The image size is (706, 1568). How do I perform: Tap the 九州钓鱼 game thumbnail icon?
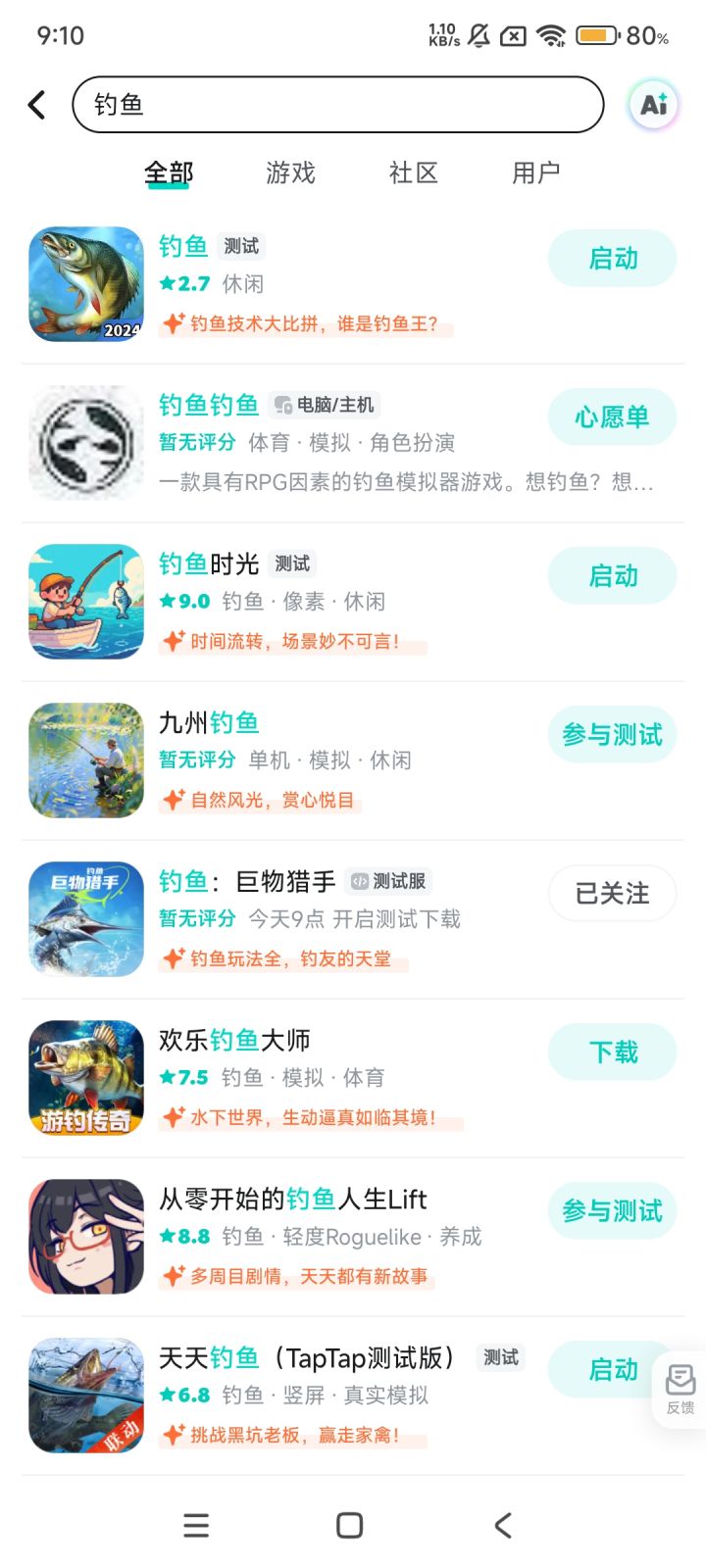tap(84, 759)
